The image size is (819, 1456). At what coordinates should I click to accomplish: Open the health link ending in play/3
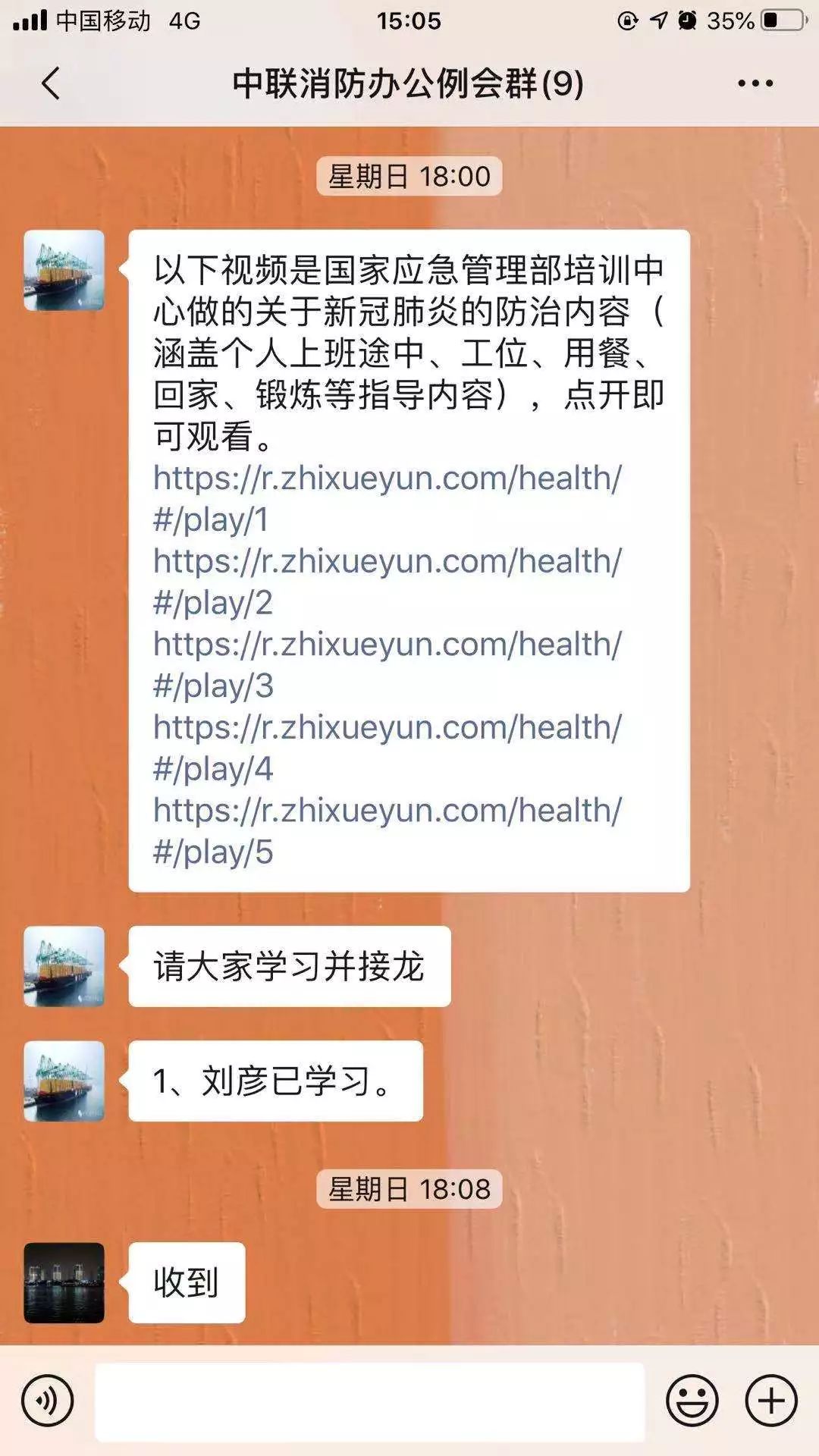(x=387, y=645)
